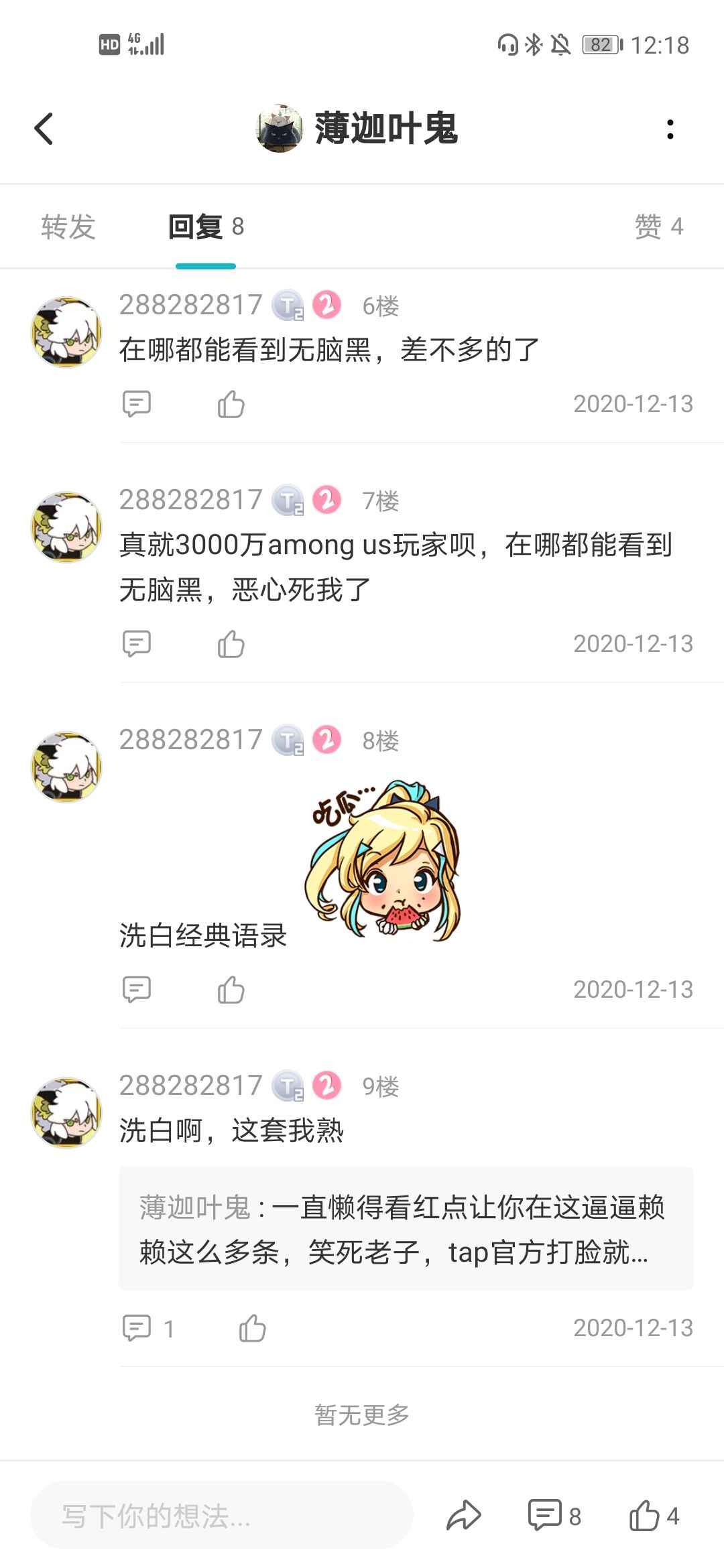The width and height of the screenshot is (724, 1568).
Task: Check battery indicator showing 82 percent
Action: pos(601,44)
